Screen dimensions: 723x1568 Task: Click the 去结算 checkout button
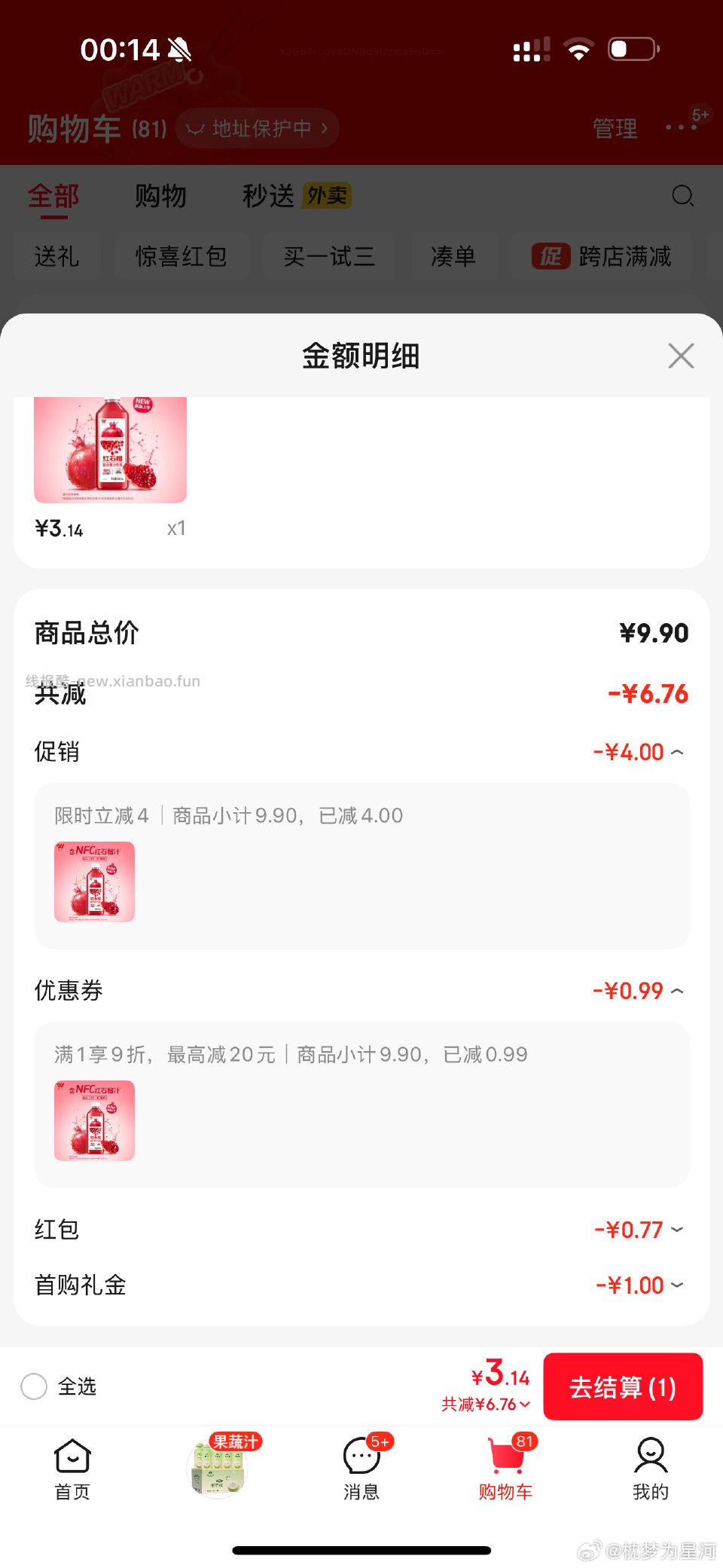click(623, 1386)
